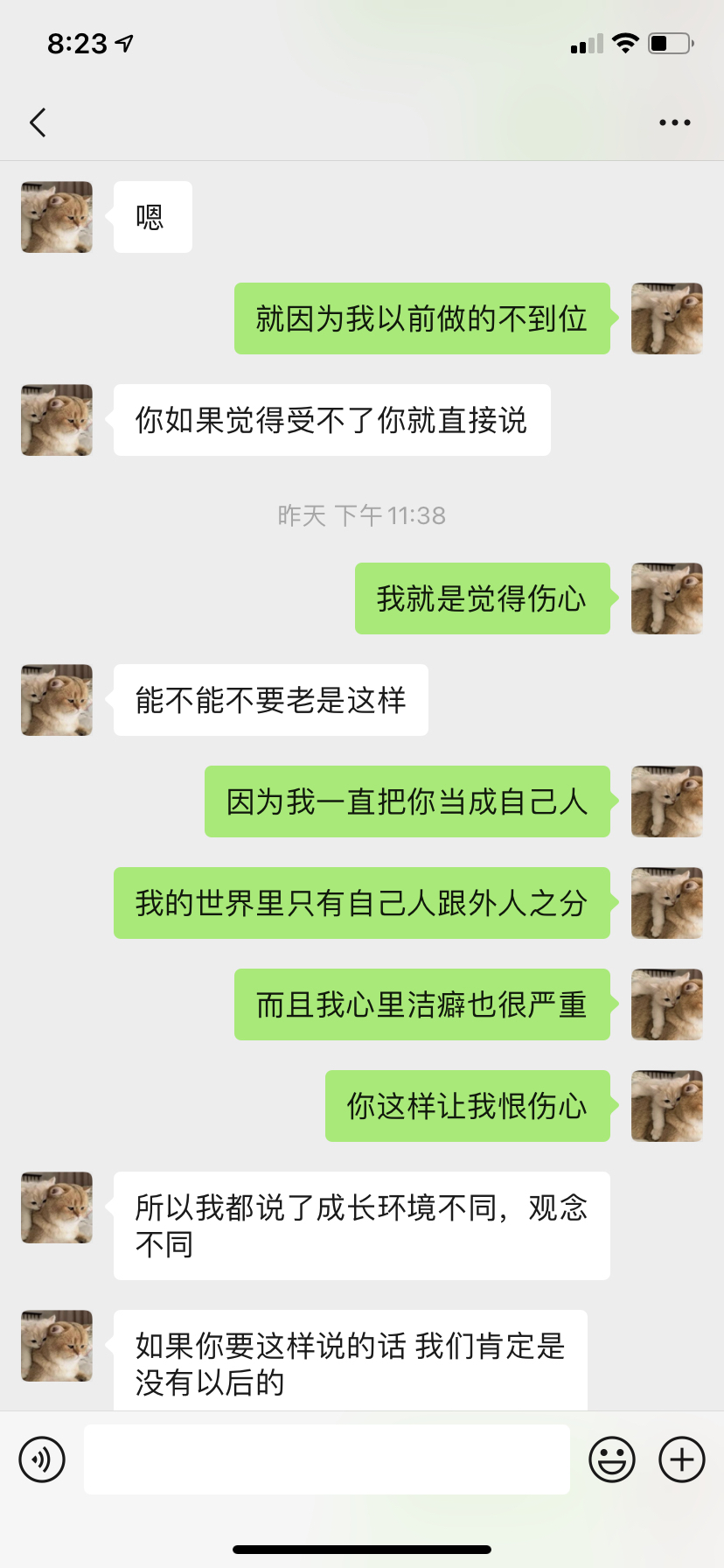Go back to the chat list

point(38,122)
